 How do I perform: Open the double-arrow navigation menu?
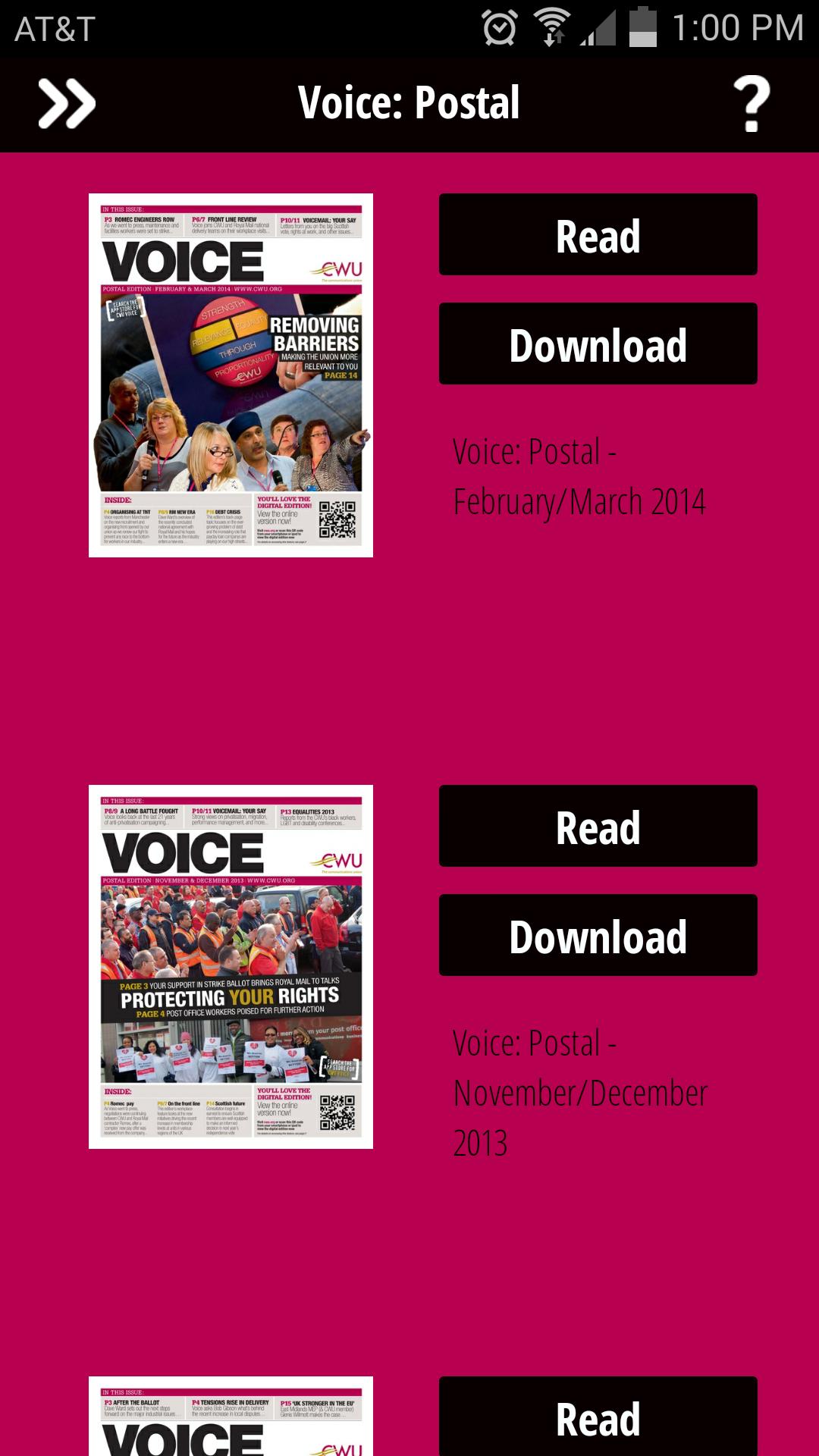67,104
